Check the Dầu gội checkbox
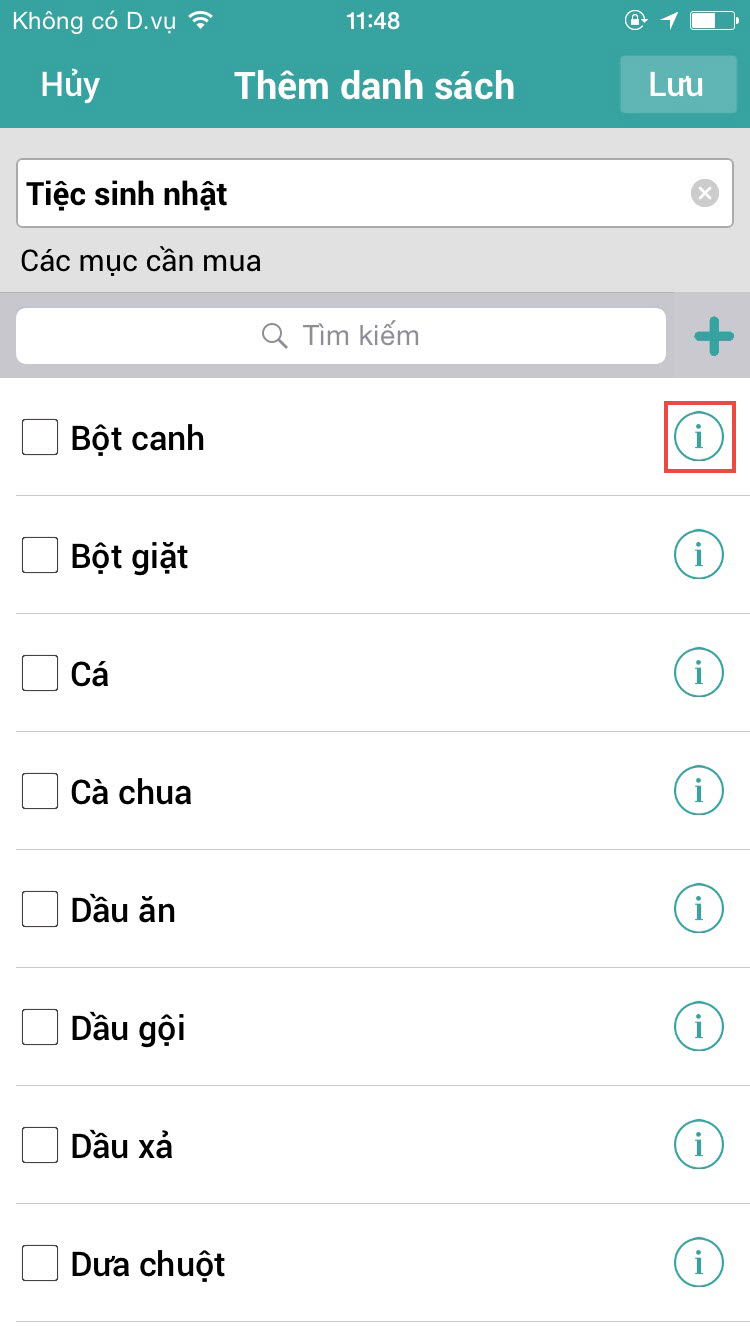 point(40,1027)
